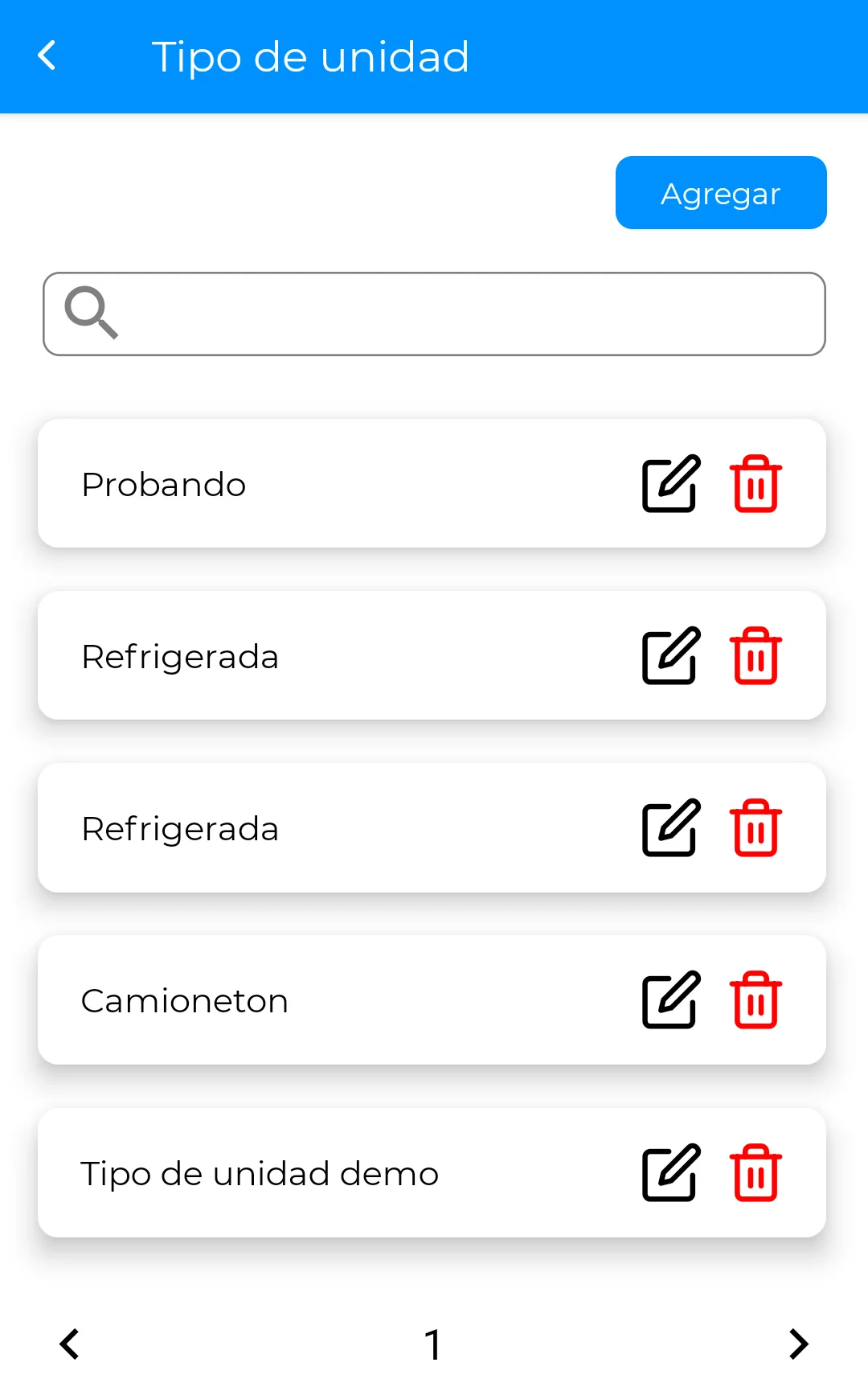
Task: Click the back chevron in the title bar
Action: 47,55
